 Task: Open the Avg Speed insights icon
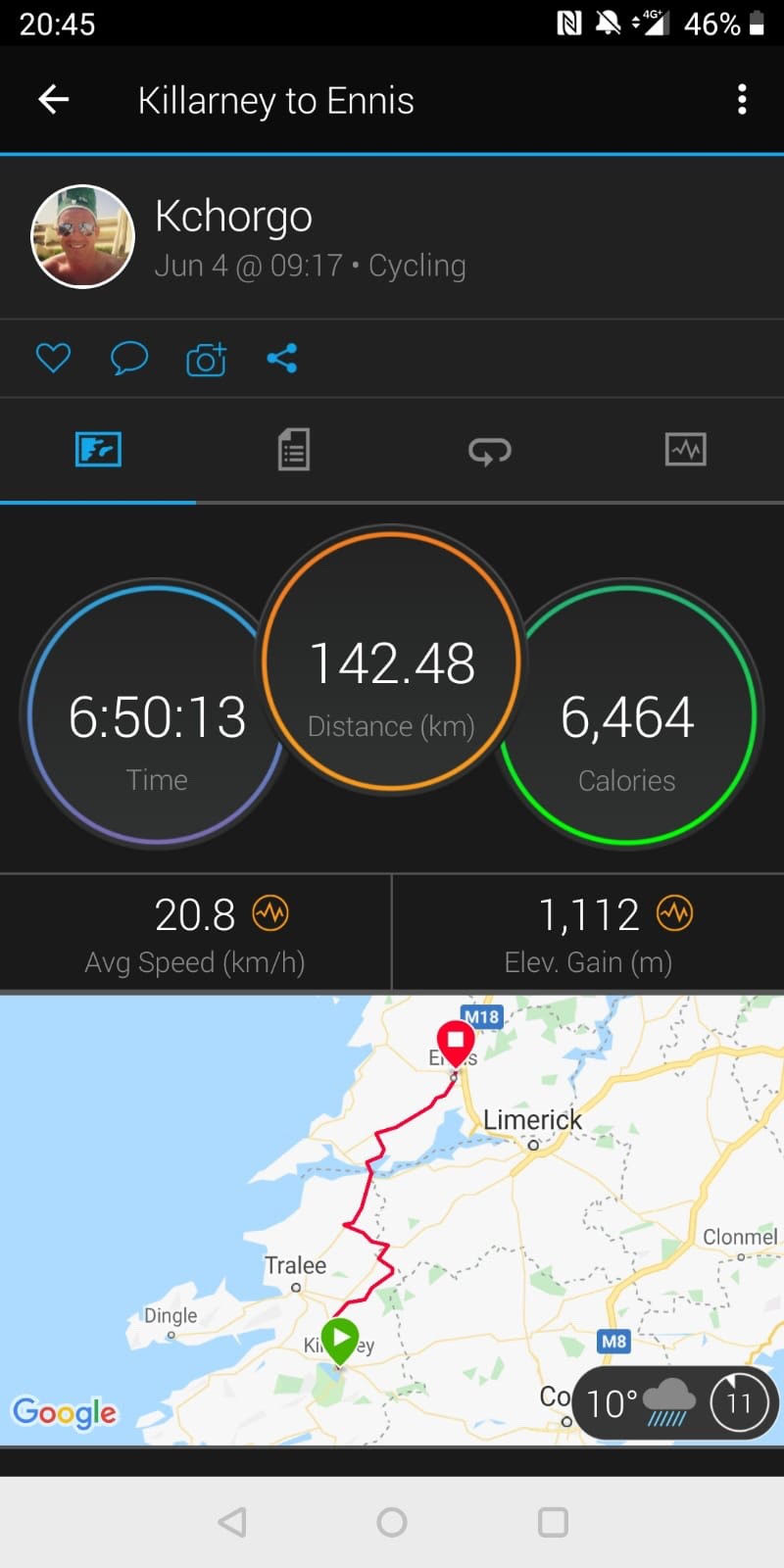[270, 913]
